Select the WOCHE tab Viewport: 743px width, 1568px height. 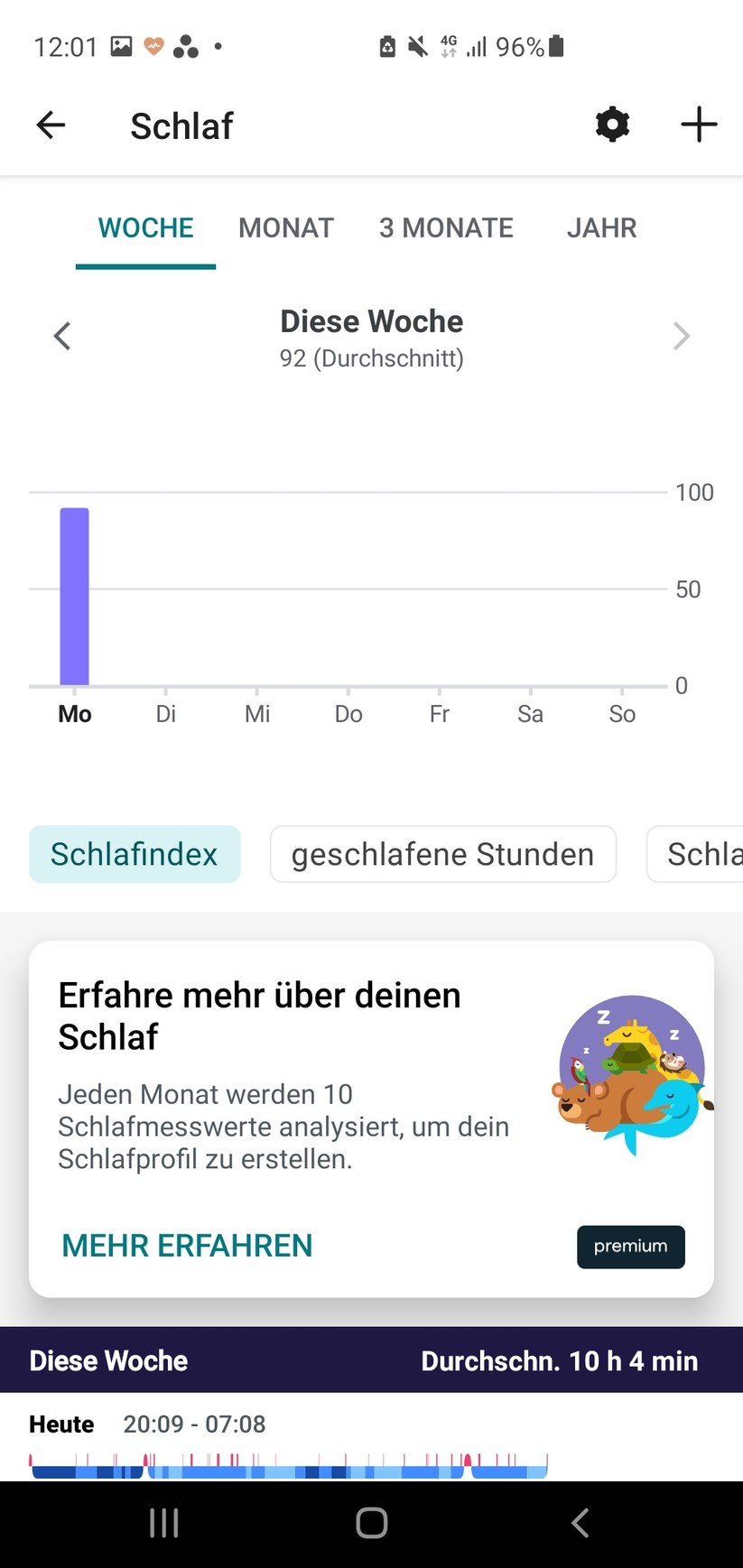coord(145,227)
